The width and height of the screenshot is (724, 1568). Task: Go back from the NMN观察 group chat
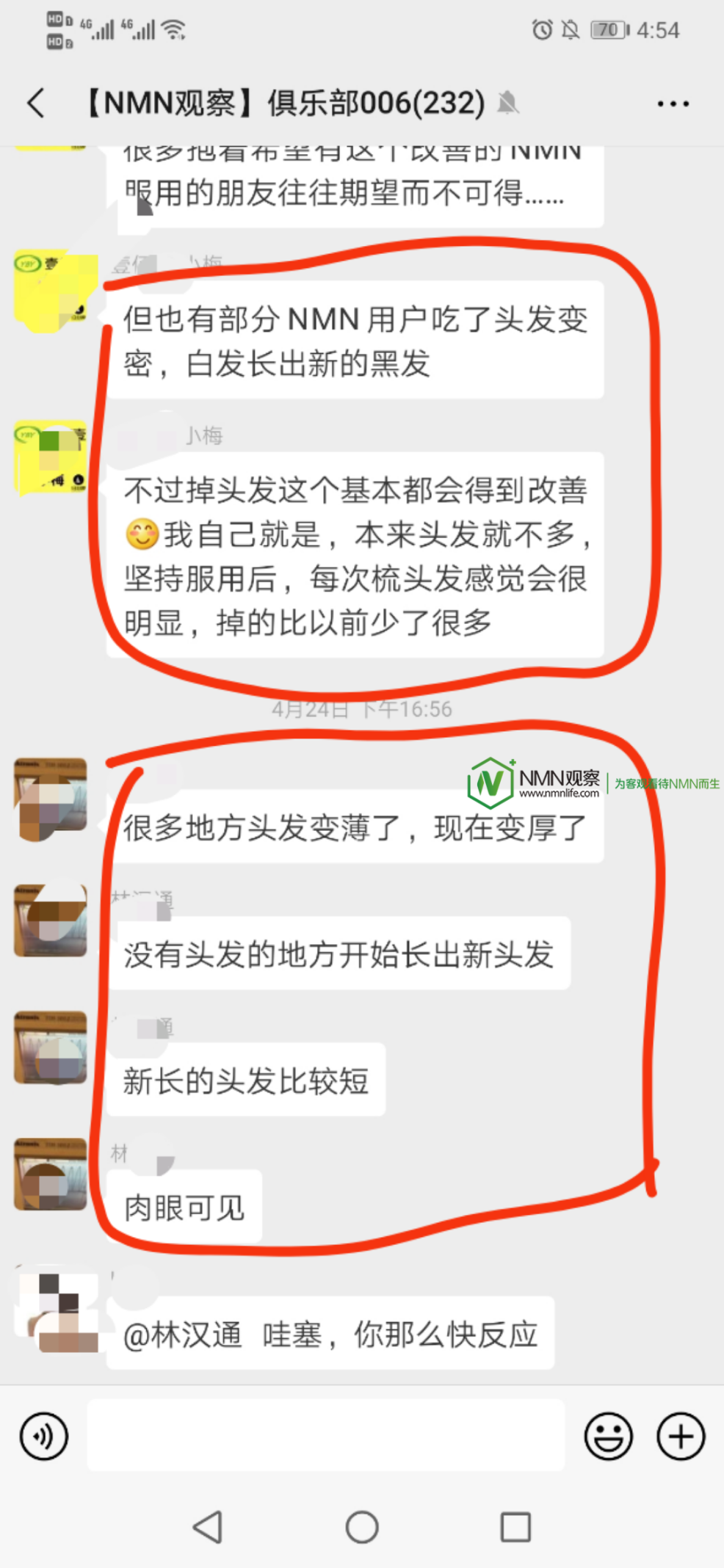tap(37, 103)
